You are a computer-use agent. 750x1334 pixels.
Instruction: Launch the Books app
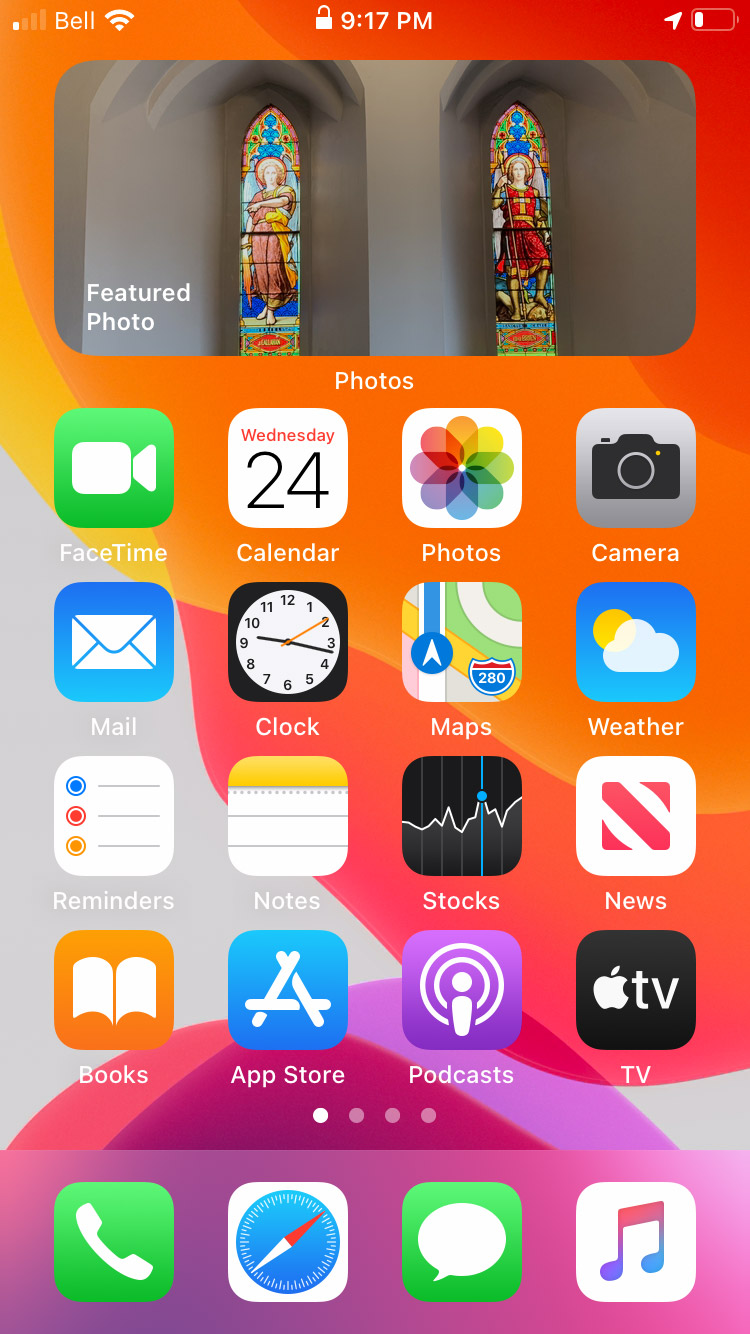pyautogui.click(x=114, y=990)
